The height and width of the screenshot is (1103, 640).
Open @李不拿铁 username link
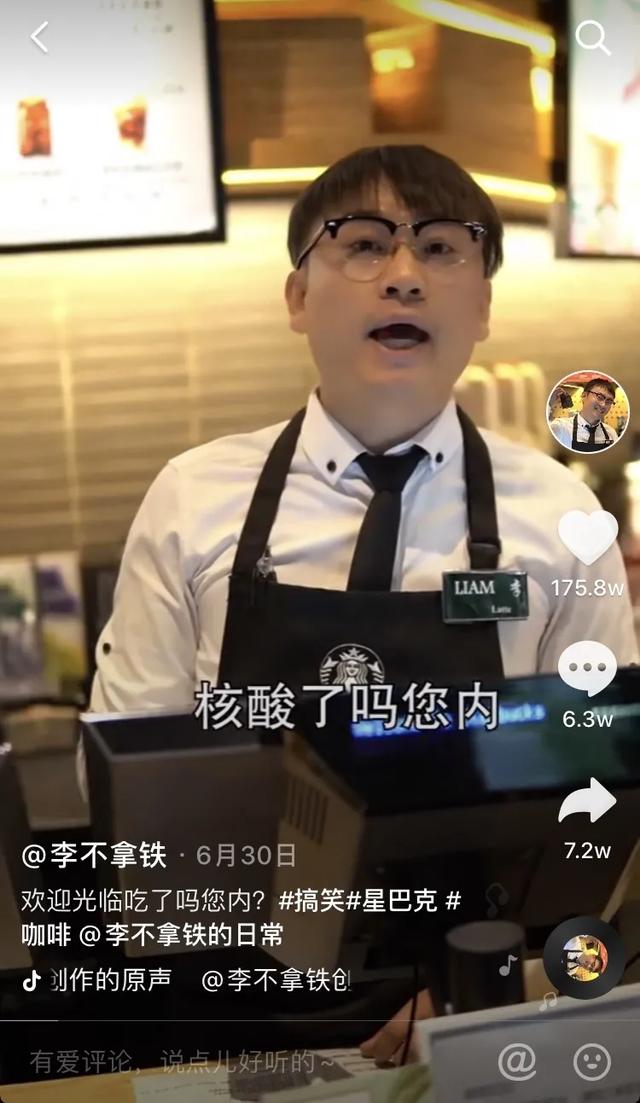point(94,855)
